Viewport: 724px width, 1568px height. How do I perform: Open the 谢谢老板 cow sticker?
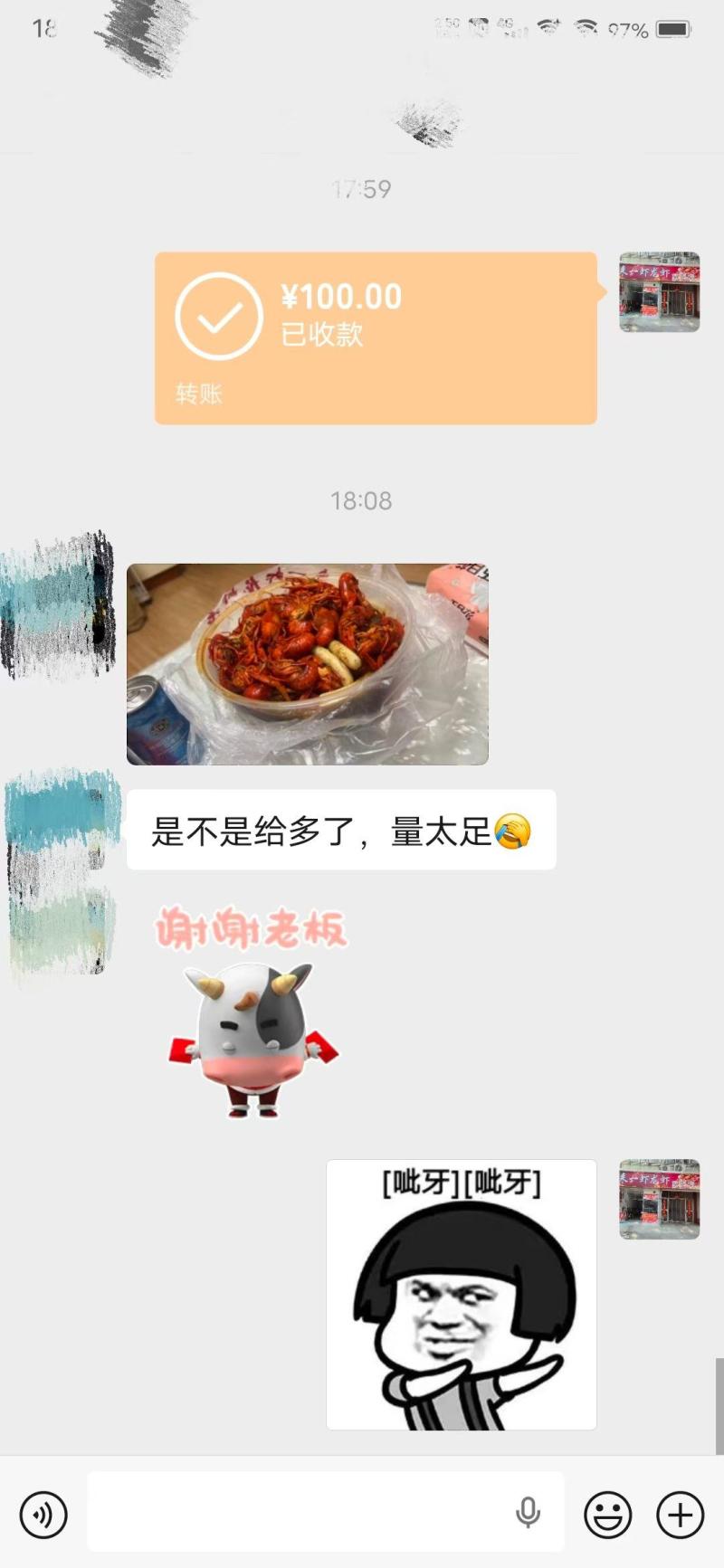[252, 1013]
